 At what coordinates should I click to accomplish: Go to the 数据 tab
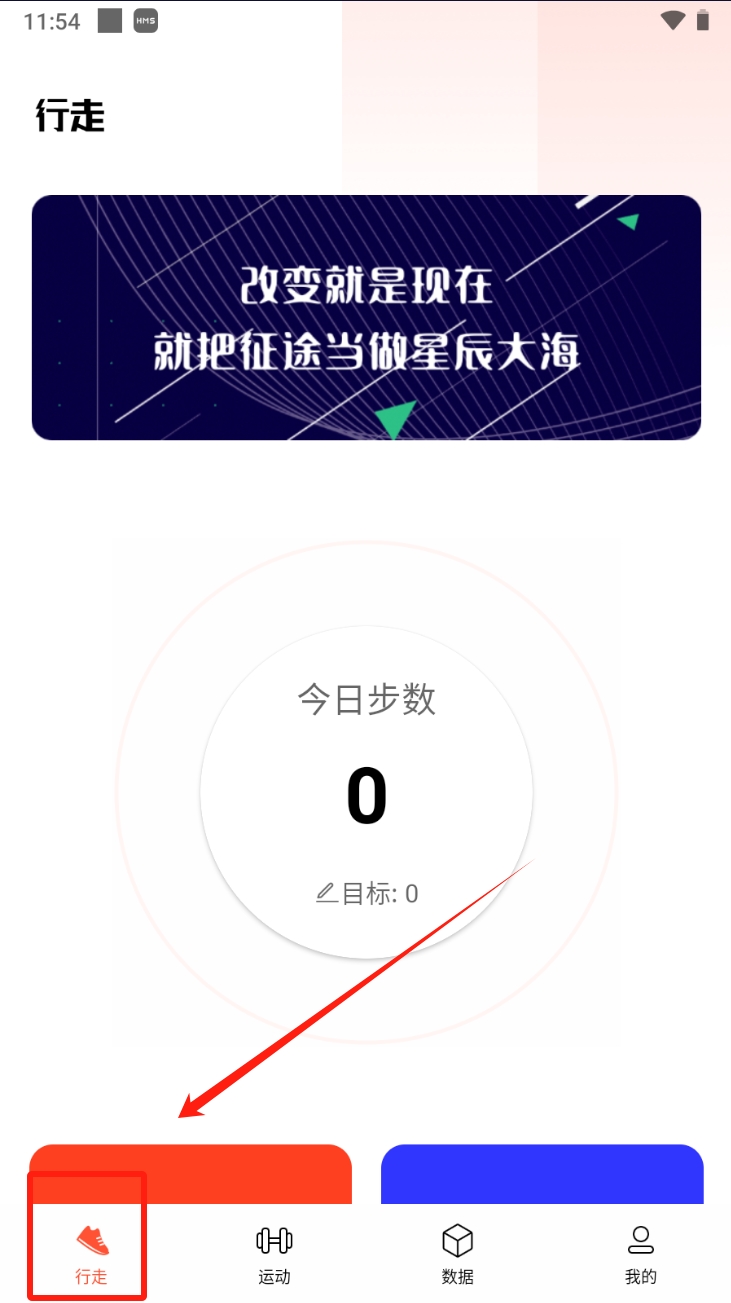point(457,1254)
